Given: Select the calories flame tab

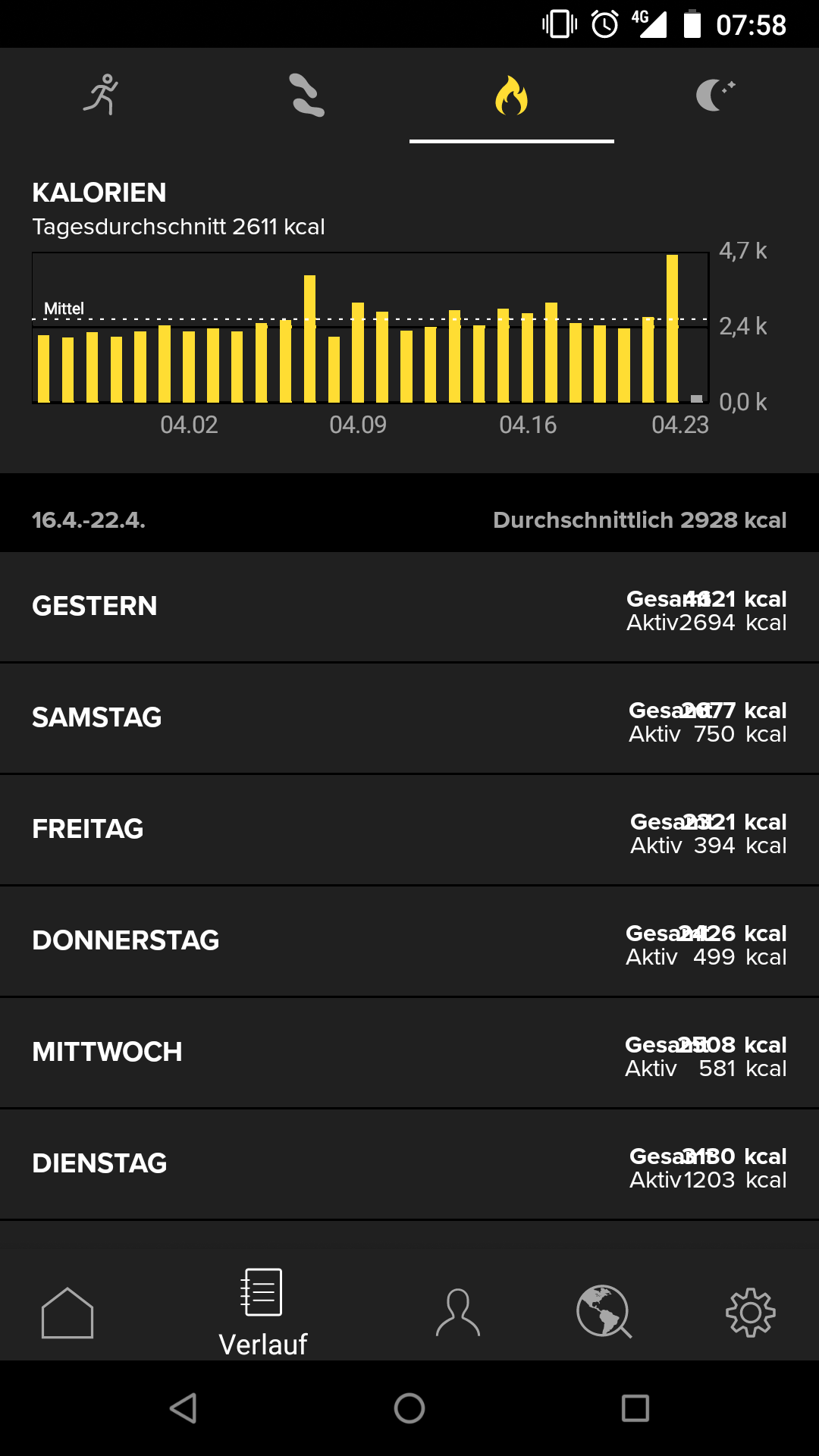Looking at the screenshot, I should [x=512, y=96].
